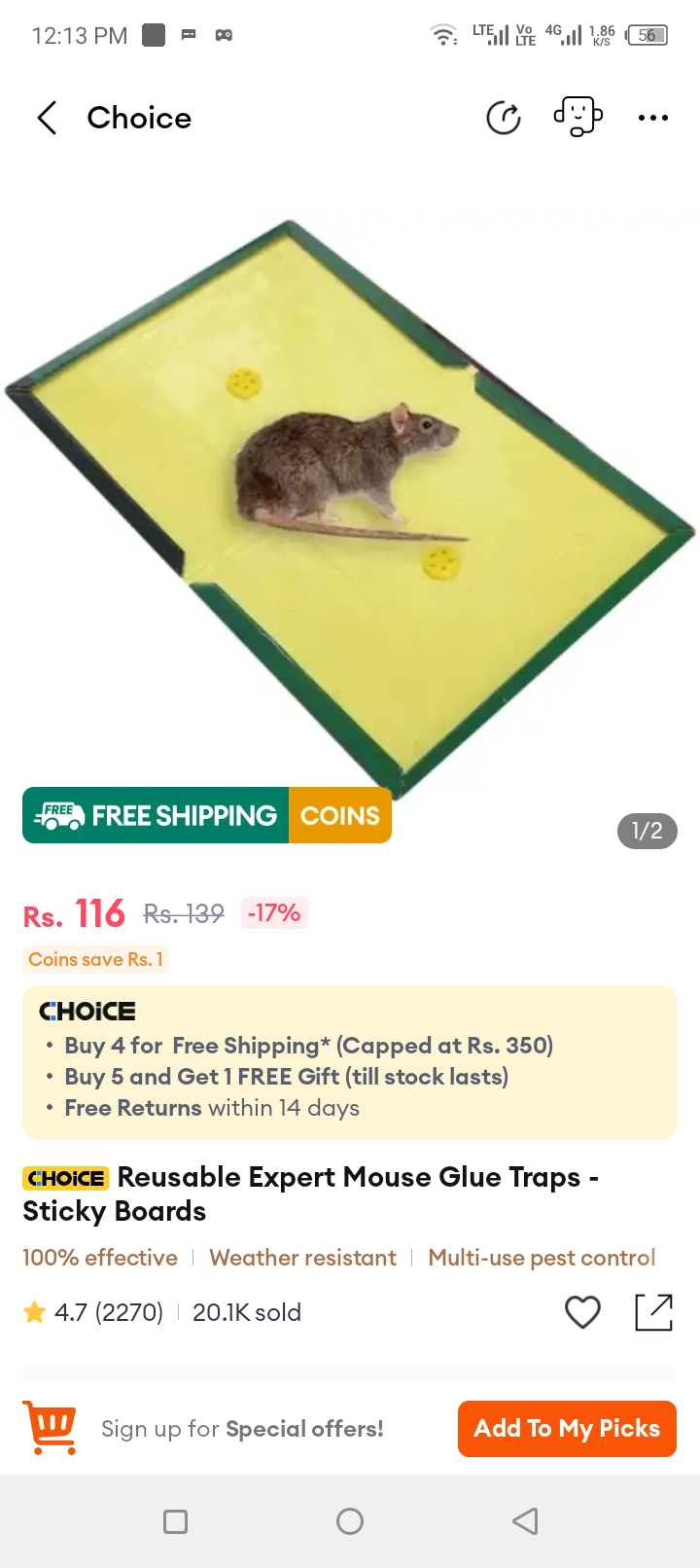Go back from the Choice page

coord(47,118)
